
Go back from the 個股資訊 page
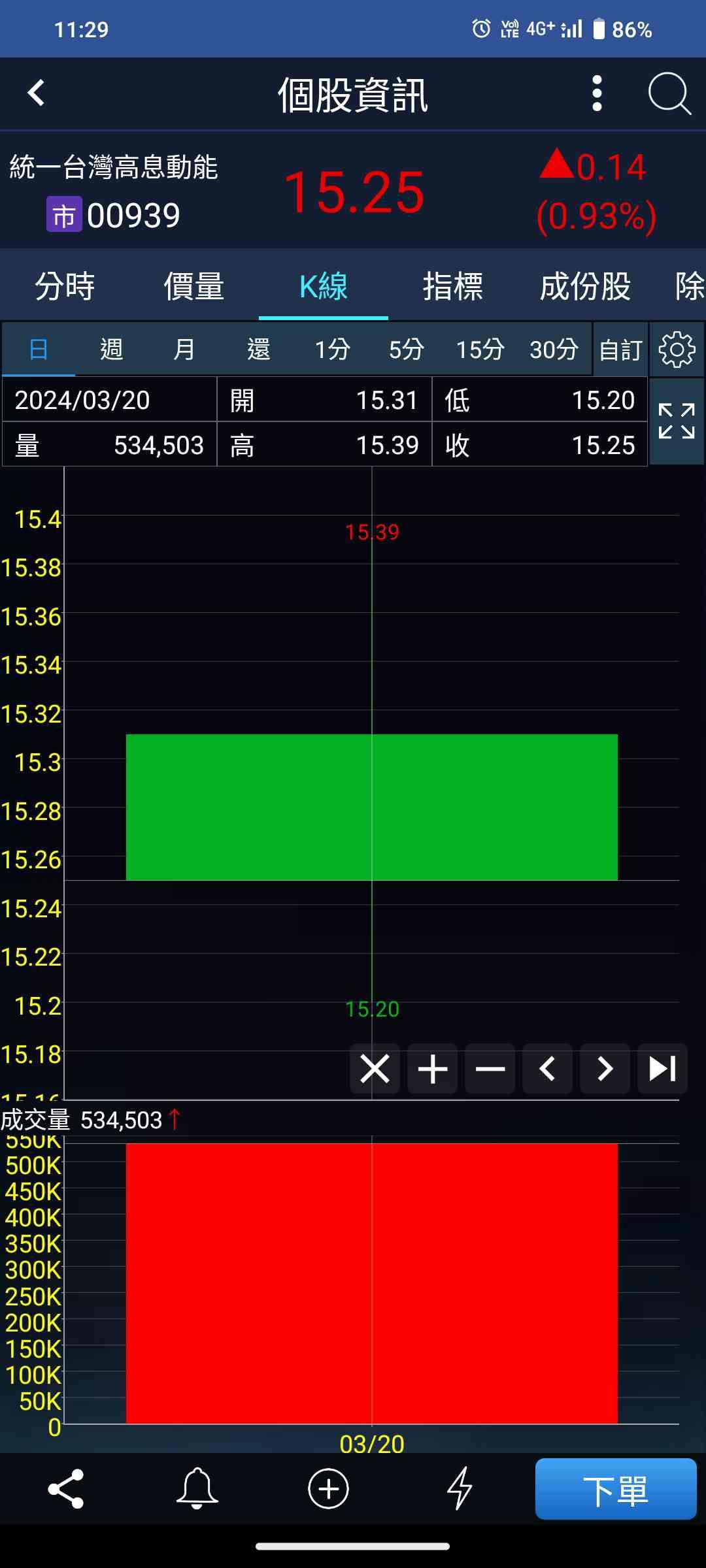37,93
